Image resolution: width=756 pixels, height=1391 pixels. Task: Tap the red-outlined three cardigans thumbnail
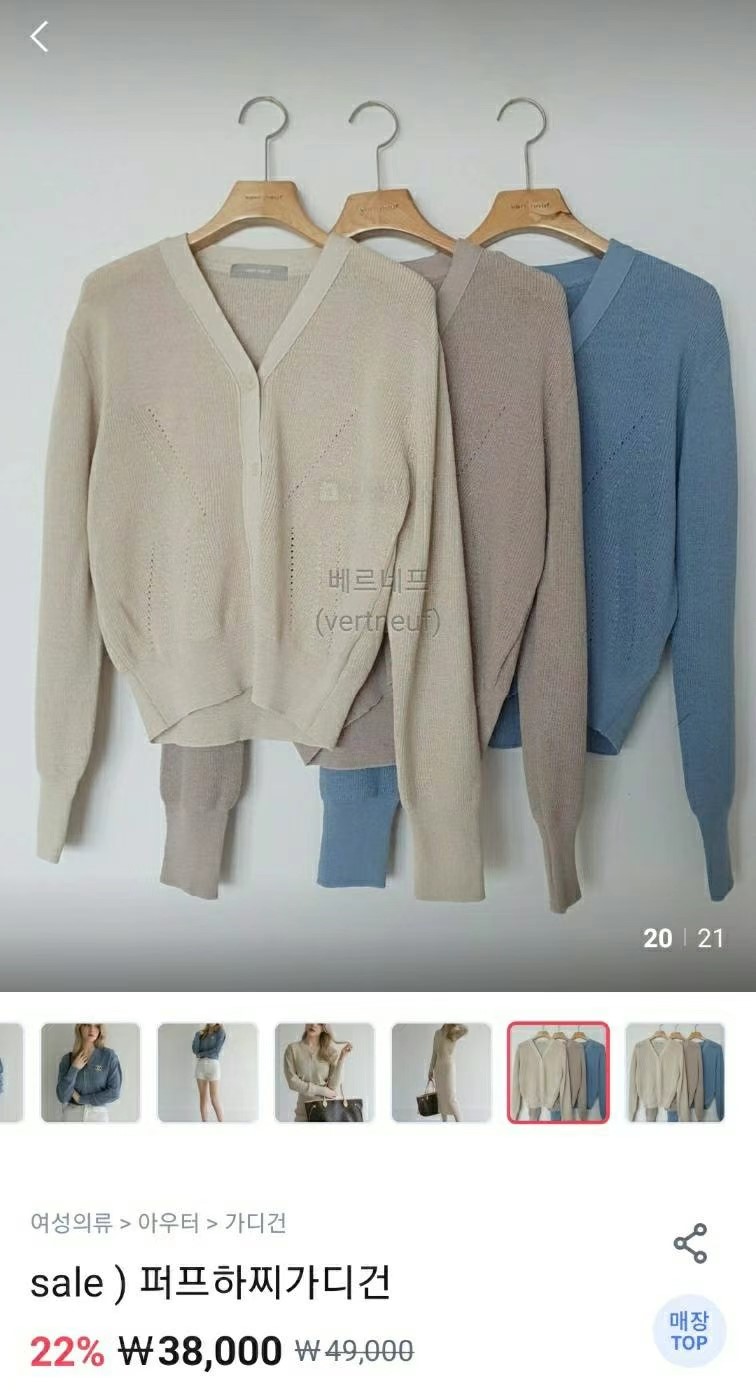tap(558, 1072)
